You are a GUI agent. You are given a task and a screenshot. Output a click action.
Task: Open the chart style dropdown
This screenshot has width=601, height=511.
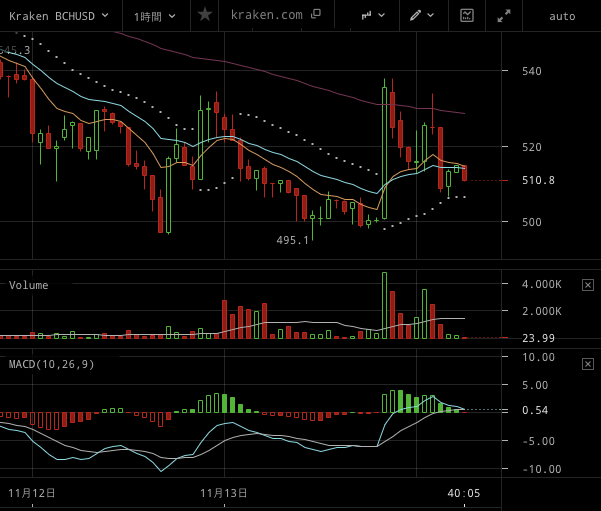tap(373, 15)
